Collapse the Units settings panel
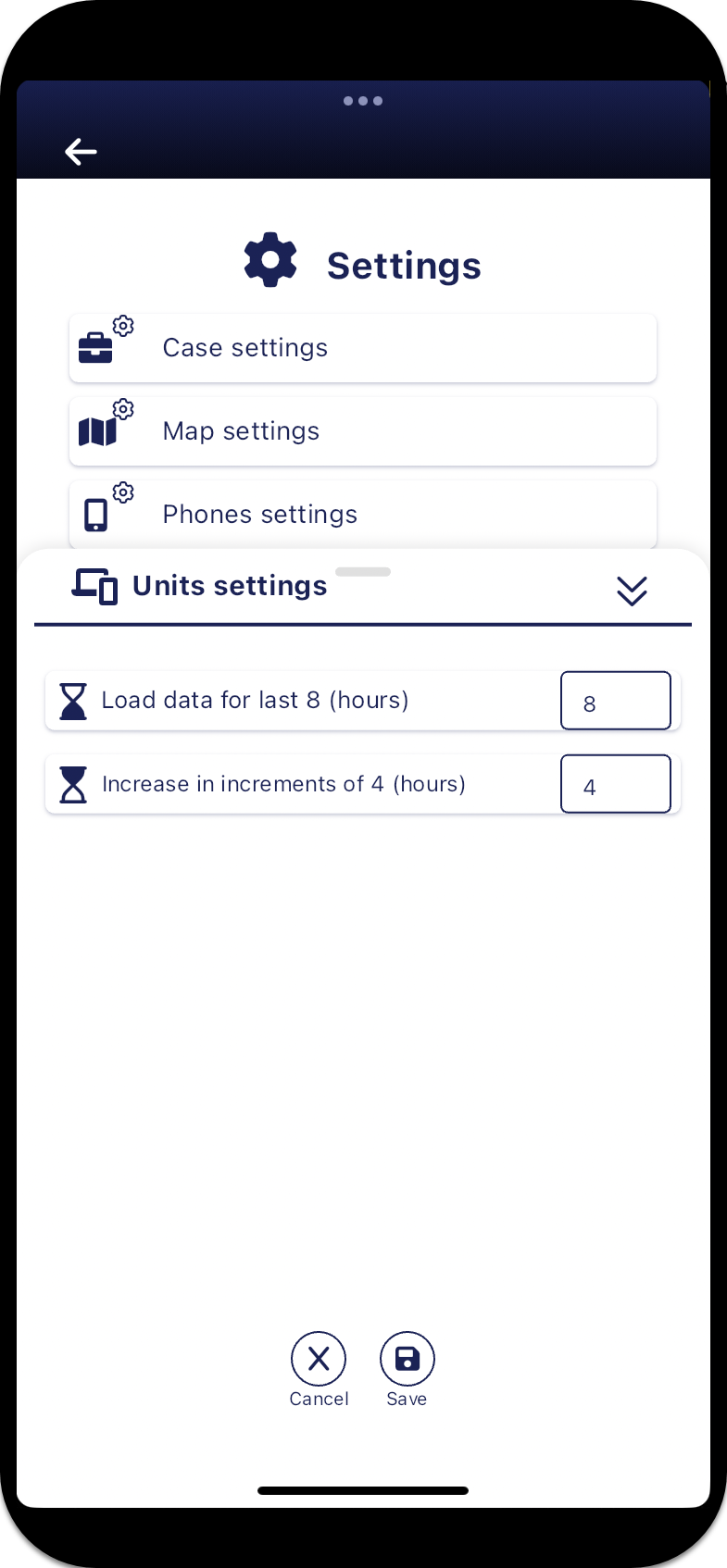This screenshot has height=1568, width=727. point(632,591)
